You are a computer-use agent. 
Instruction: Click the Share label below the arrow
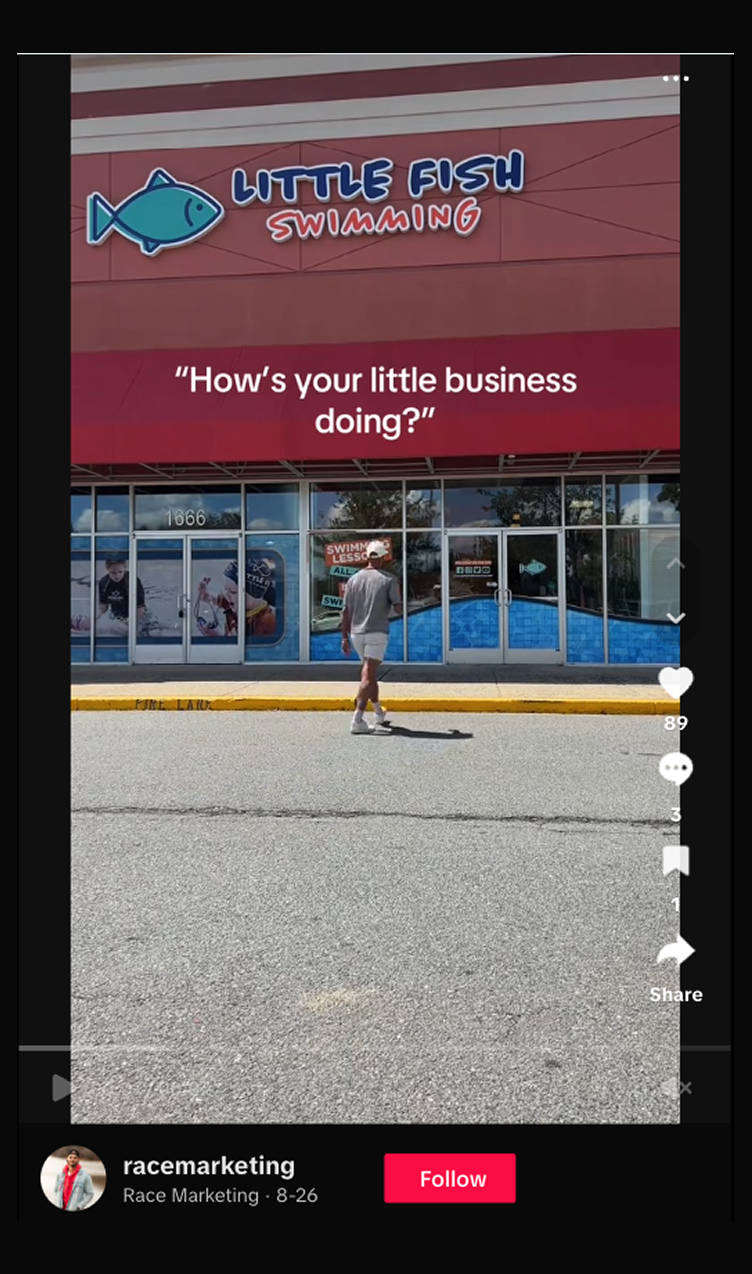point(676,994)
